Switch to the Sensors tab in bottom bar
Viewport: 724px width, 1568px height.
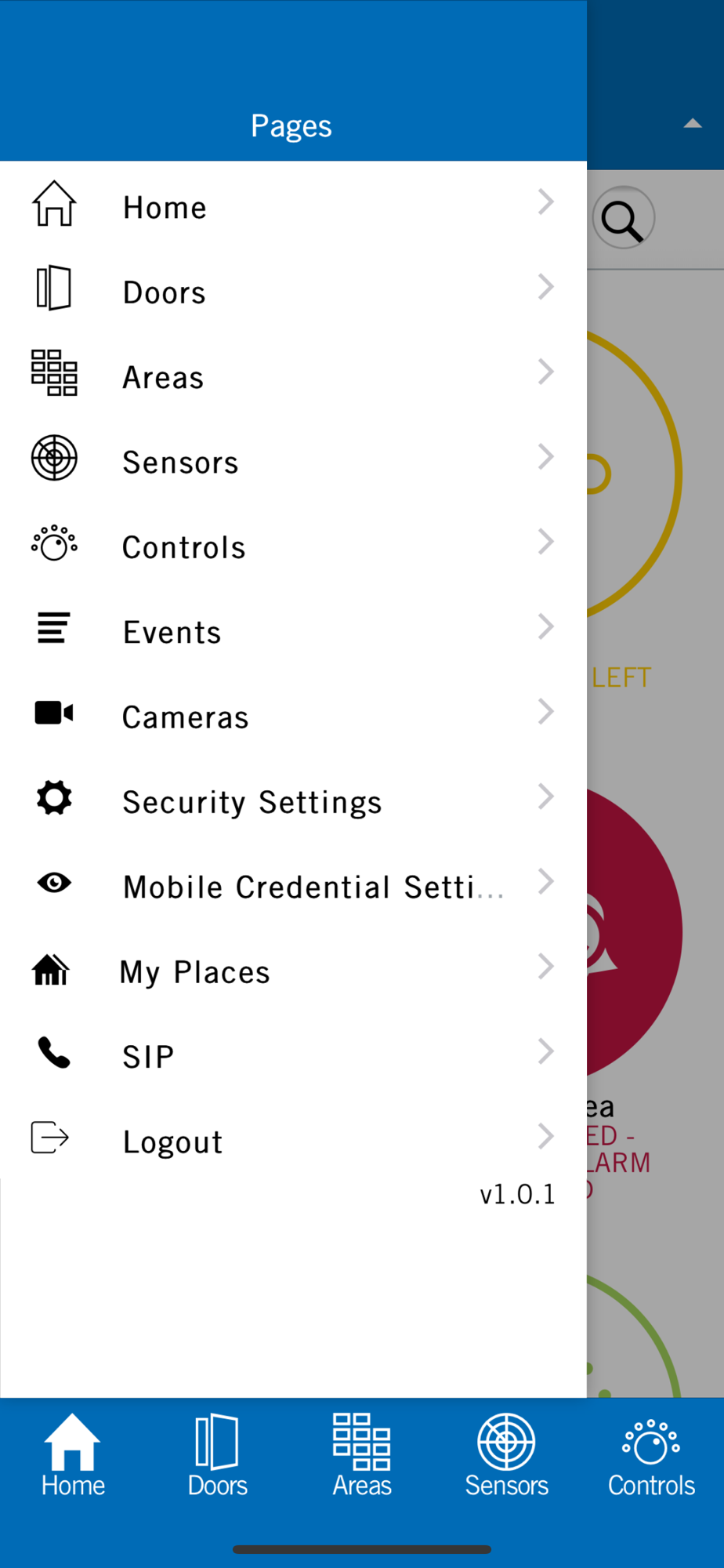pos(506,1456)
